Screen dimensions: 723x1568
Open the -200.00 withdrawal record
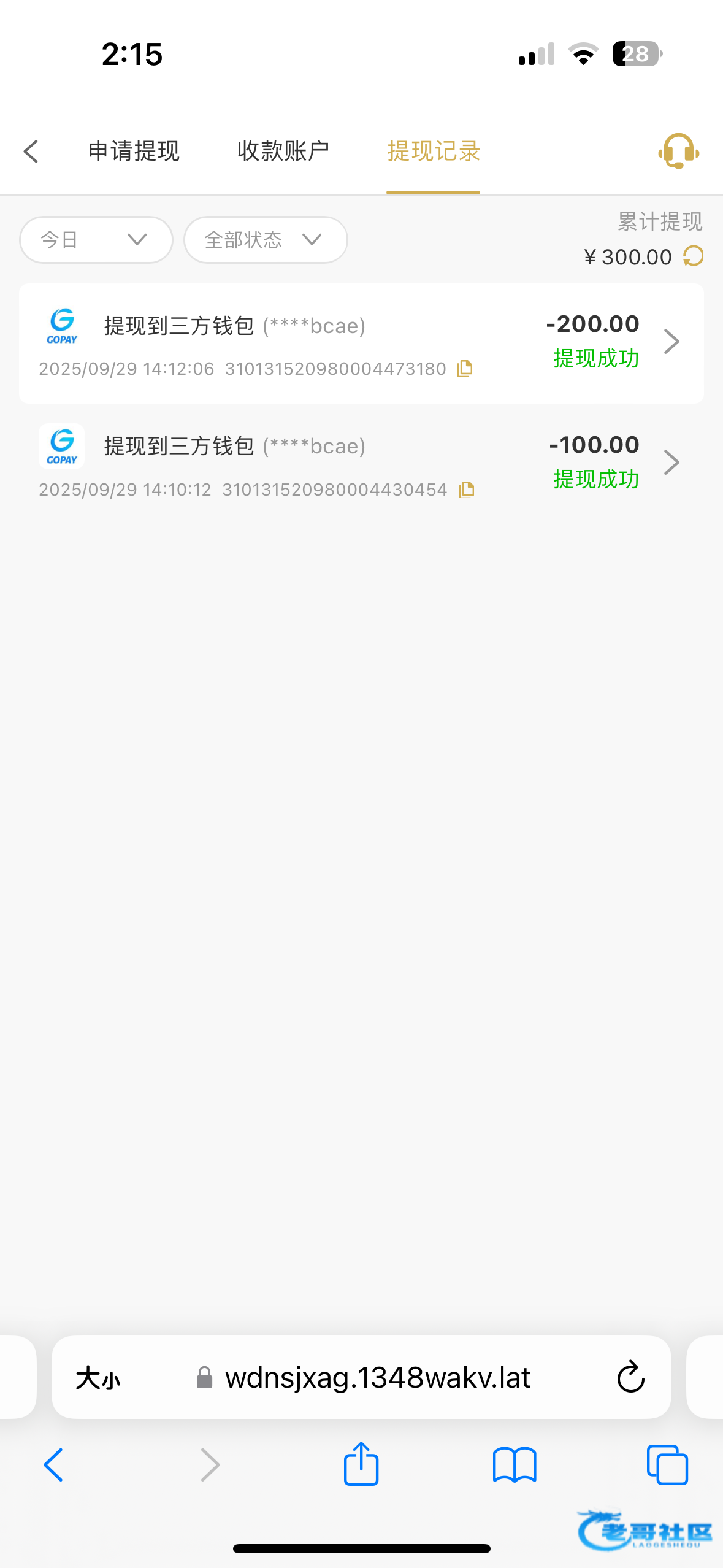point(671,342)
